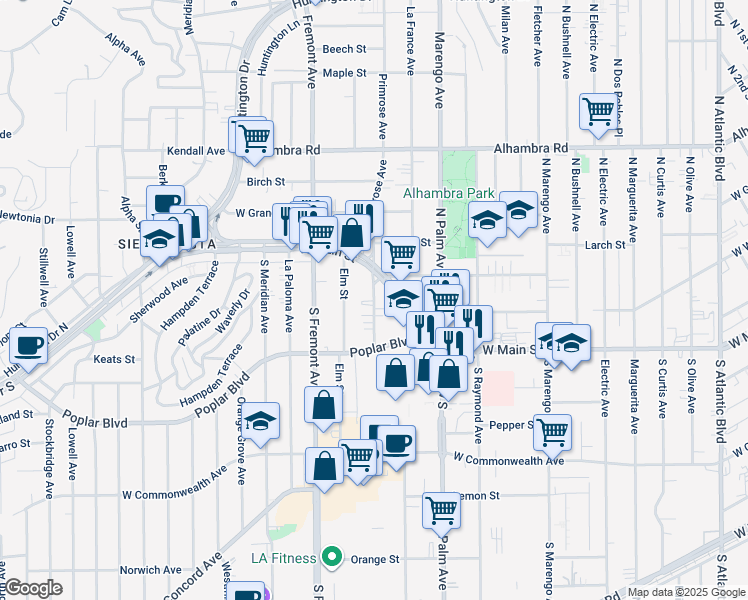Select the shopping bag marker on S Fremont Ave
This screenshot has height=600, width=748.
pyautogui.click(x=324, y=406)
